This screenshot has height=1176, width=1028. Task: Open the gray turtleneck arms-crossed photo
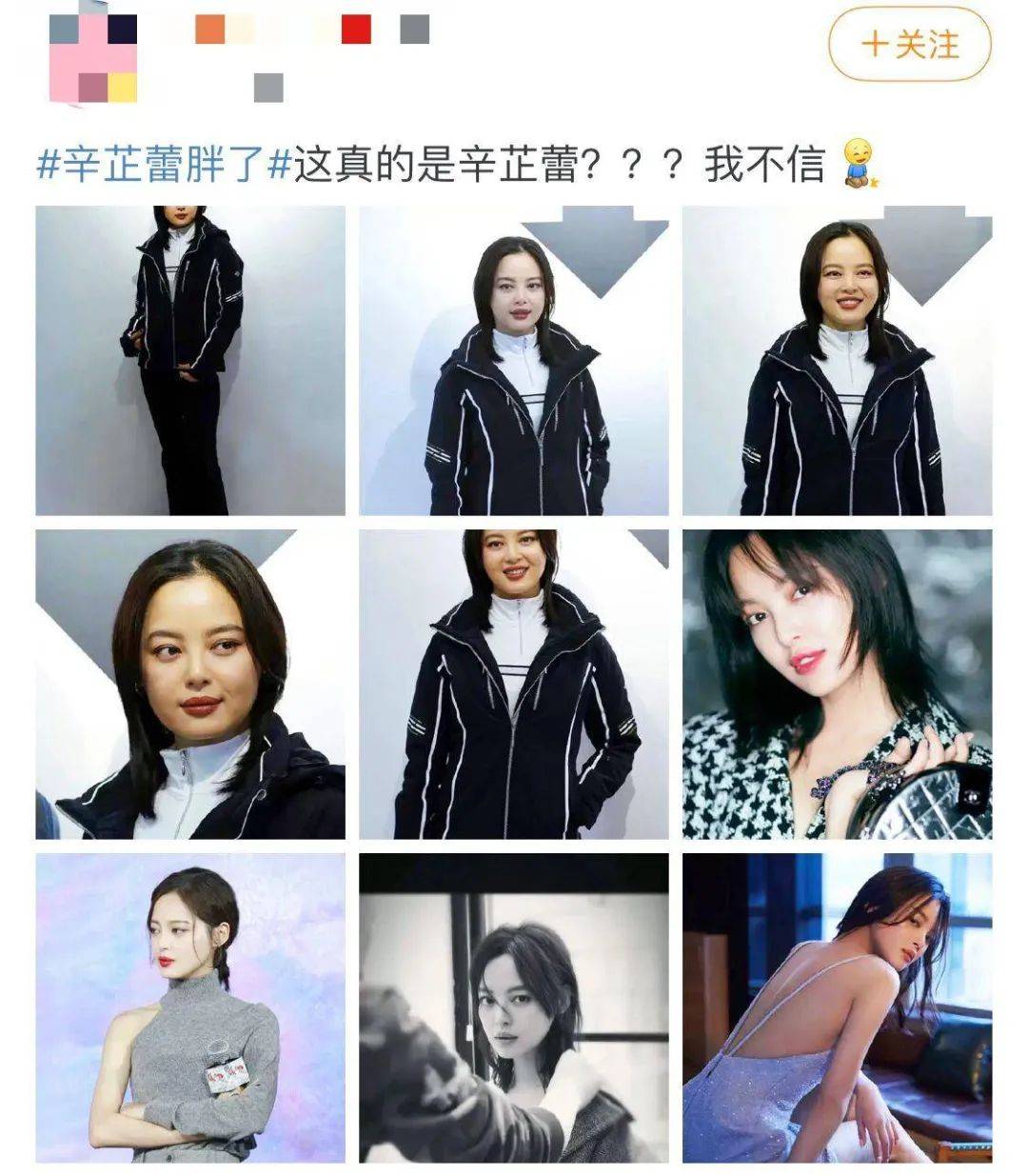(189, 1007)
